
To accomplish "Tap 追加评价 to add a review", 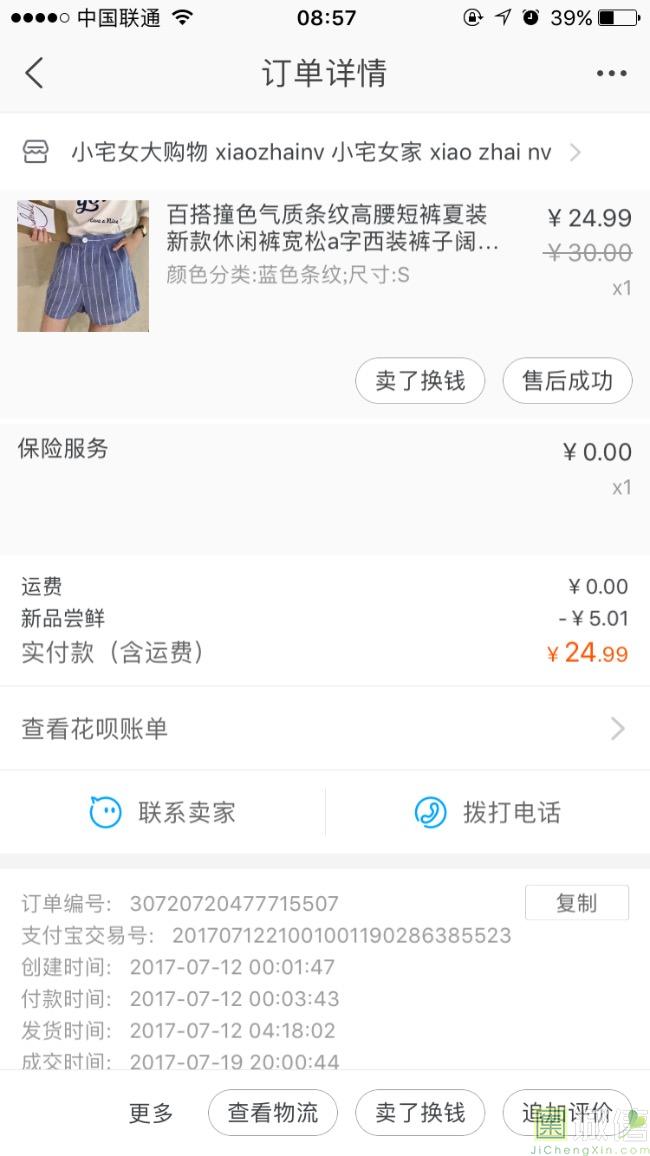I will coord(566,1113).
